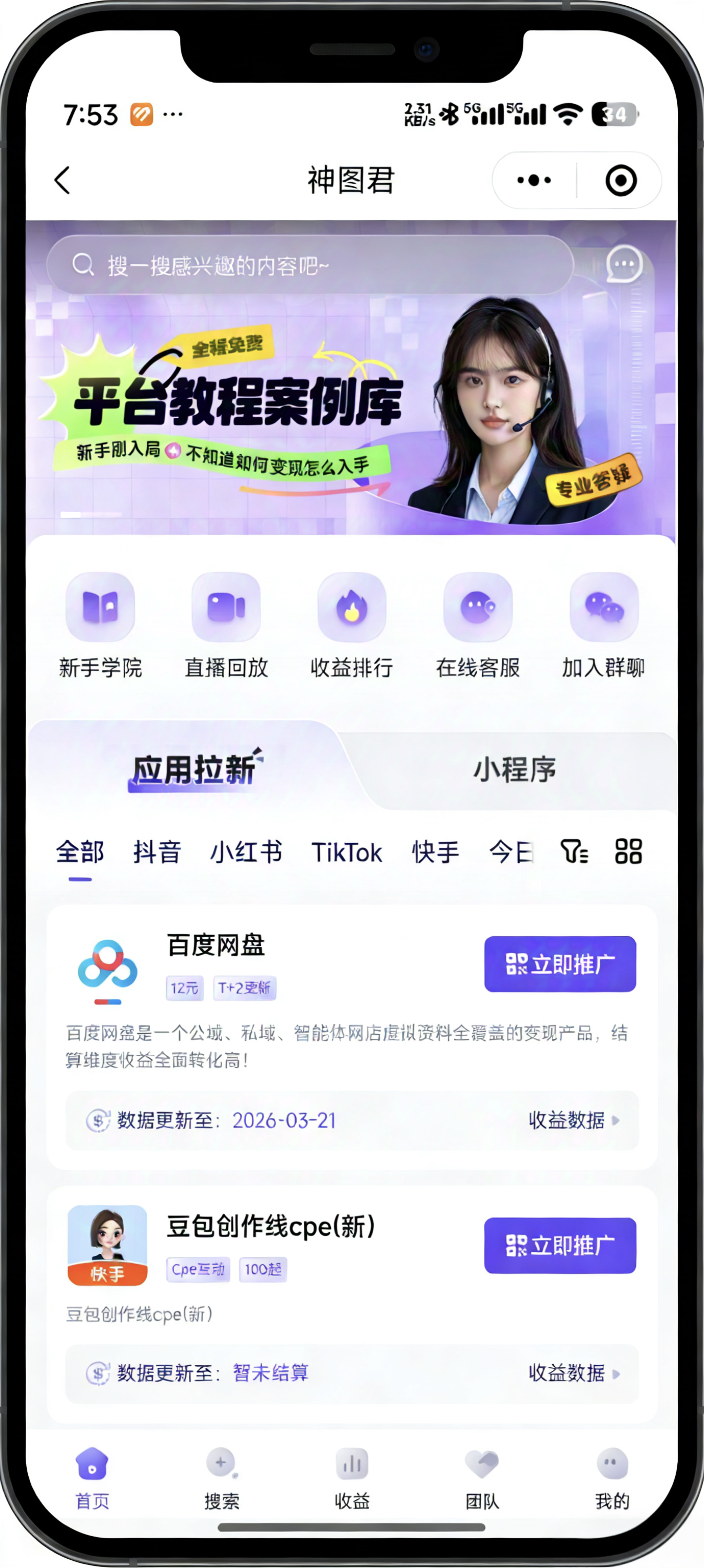Close the mini program via circle icon

click(x=621, y=180)
